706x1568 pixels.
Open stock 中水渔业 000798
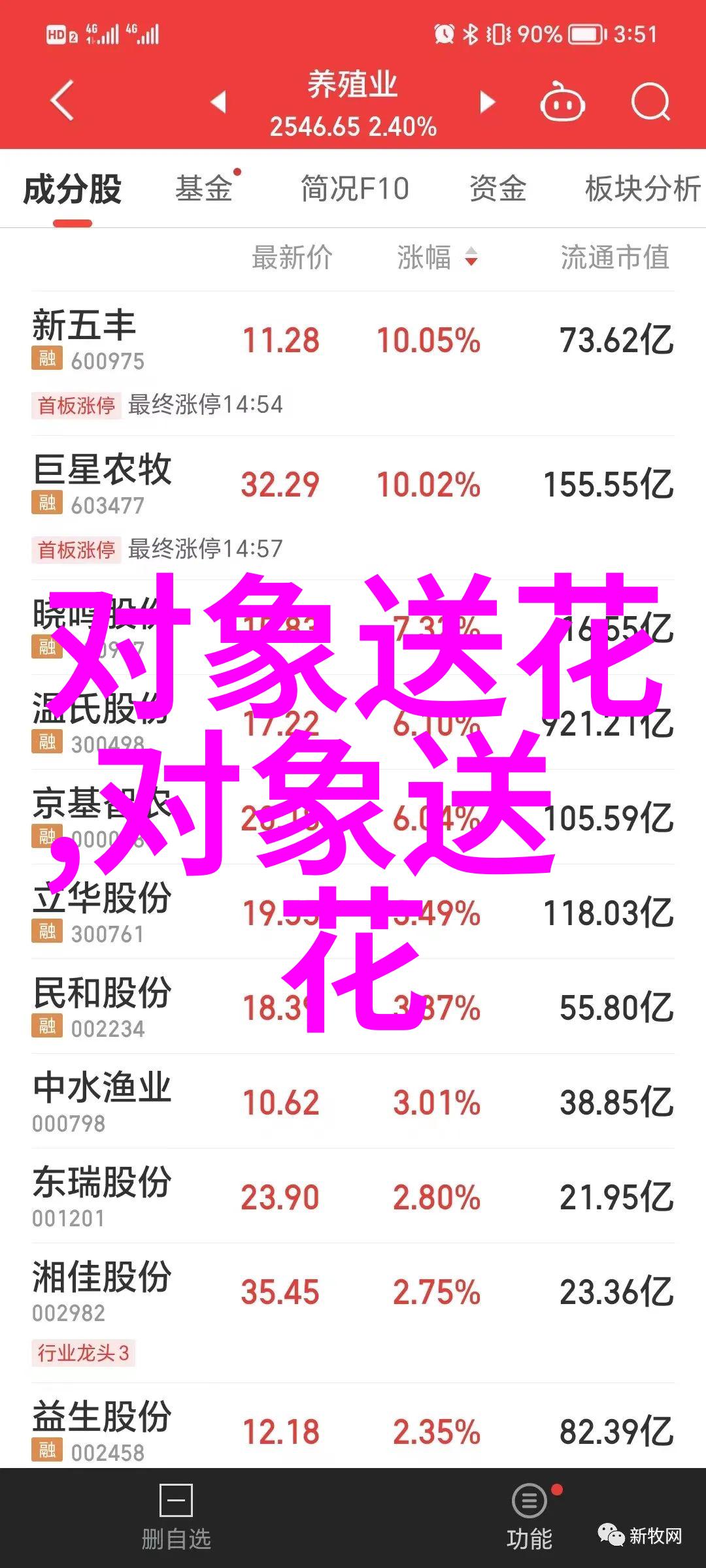(x=353, y=1102)
